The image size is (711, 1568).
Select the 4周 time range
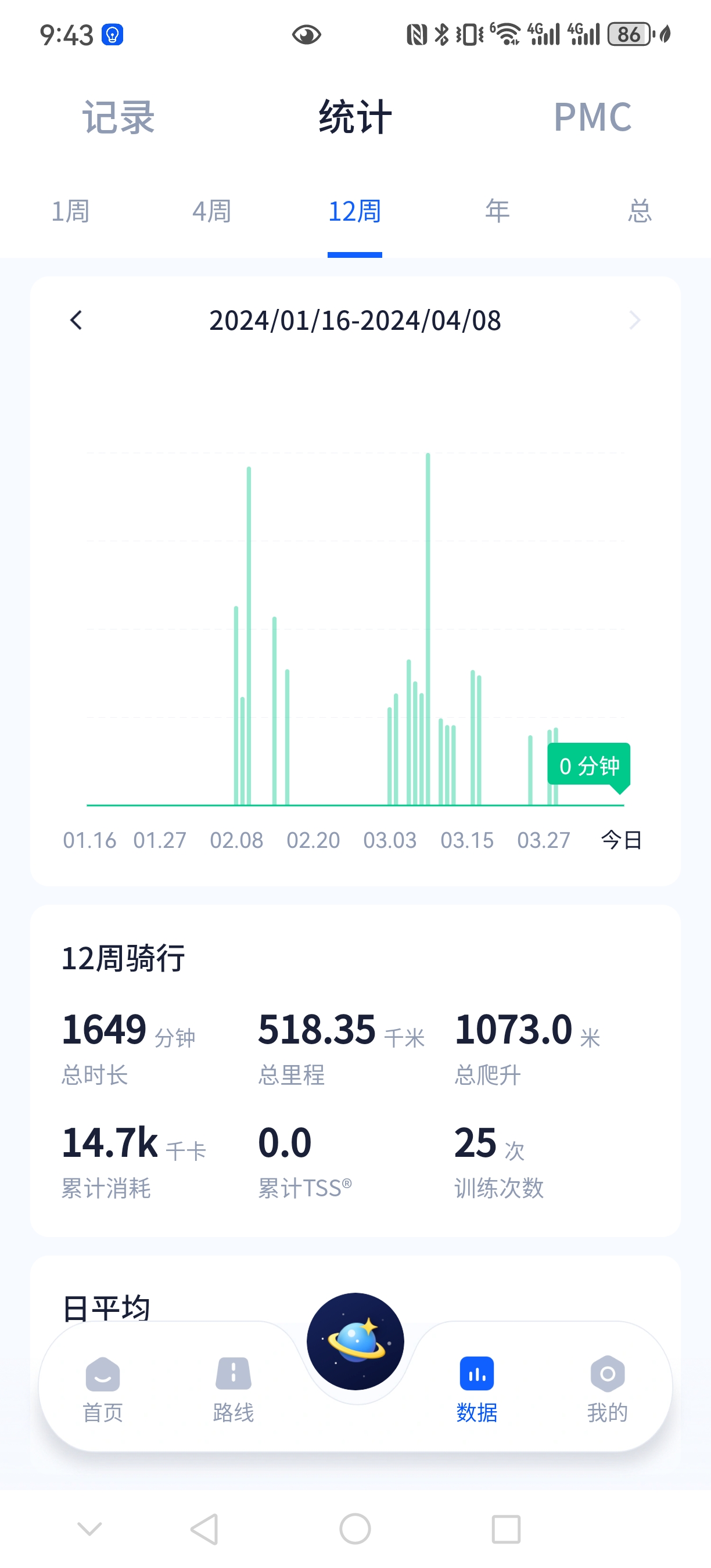pos(213,212)
